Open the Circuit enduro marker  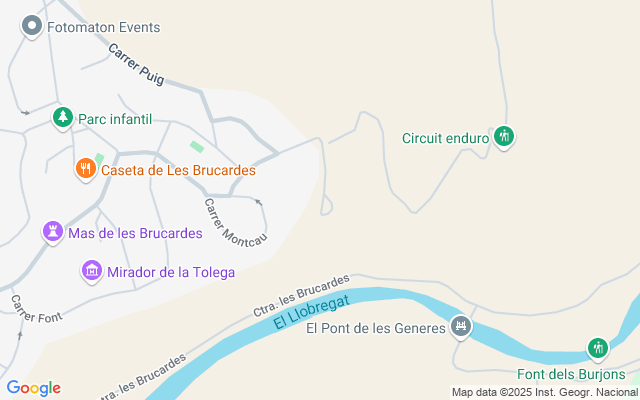(x=504, y=137)
